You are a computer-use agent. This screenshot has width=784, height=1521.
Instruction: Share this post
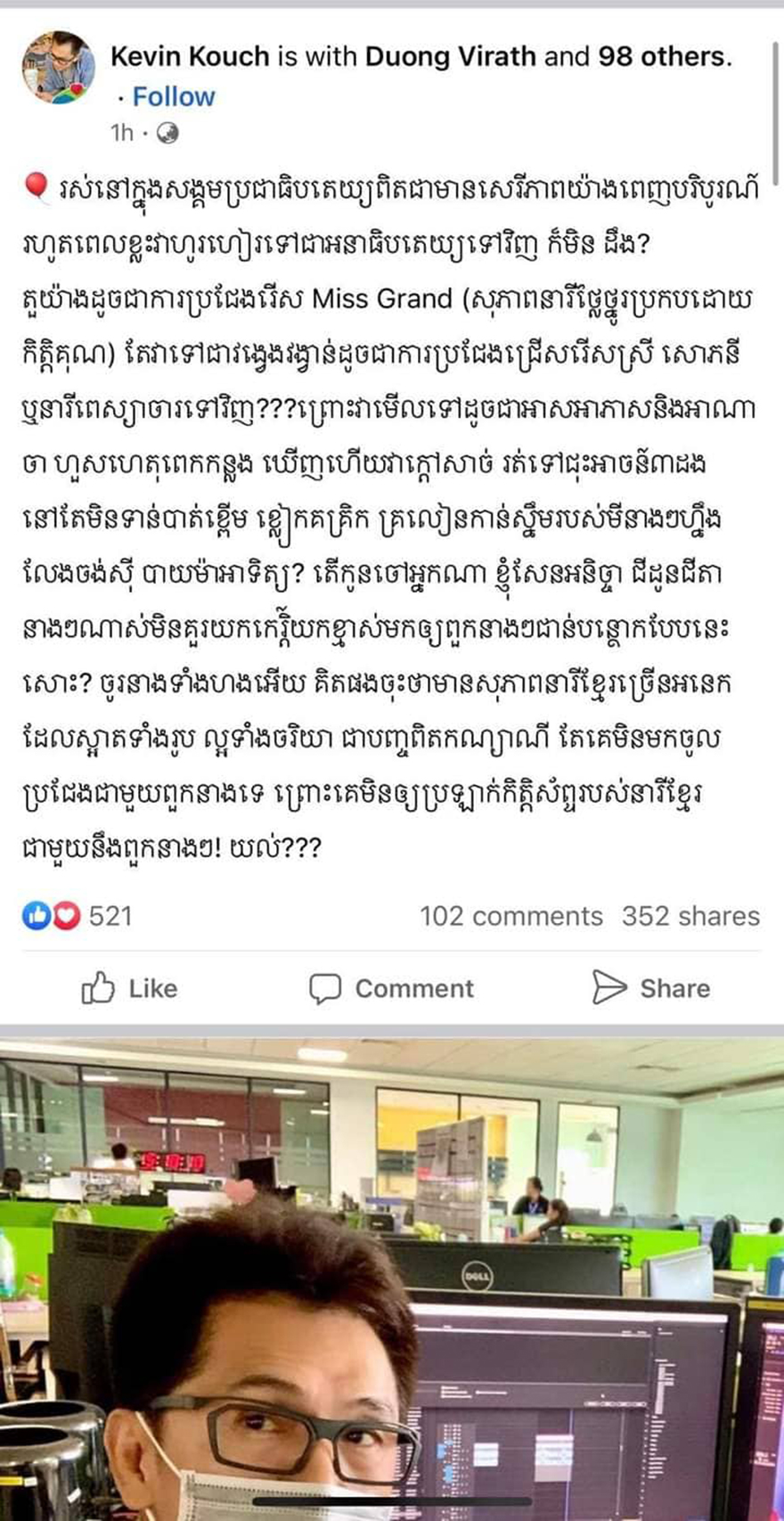click(652, 988)
